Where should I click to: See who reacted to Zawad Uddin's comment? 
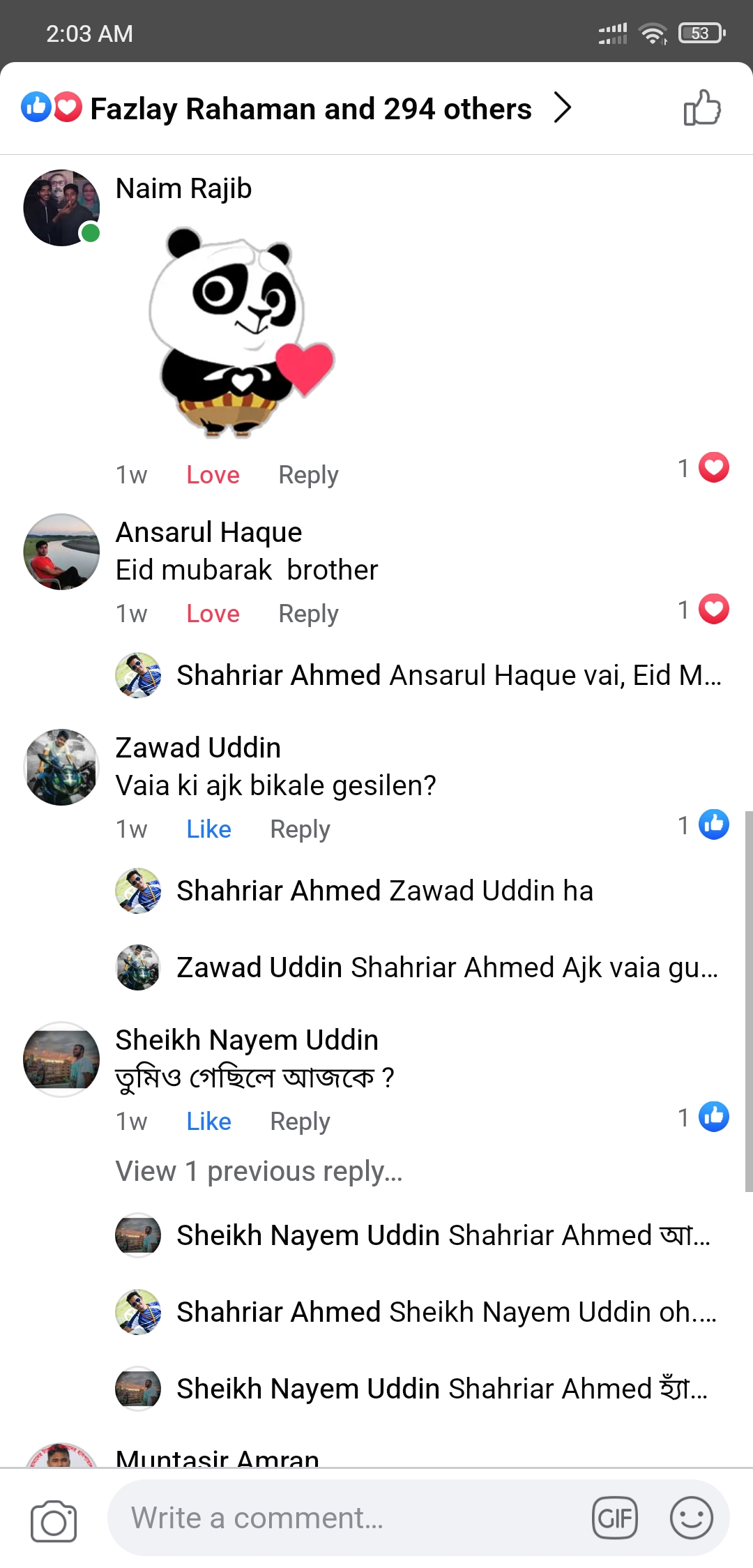point(703,825)
